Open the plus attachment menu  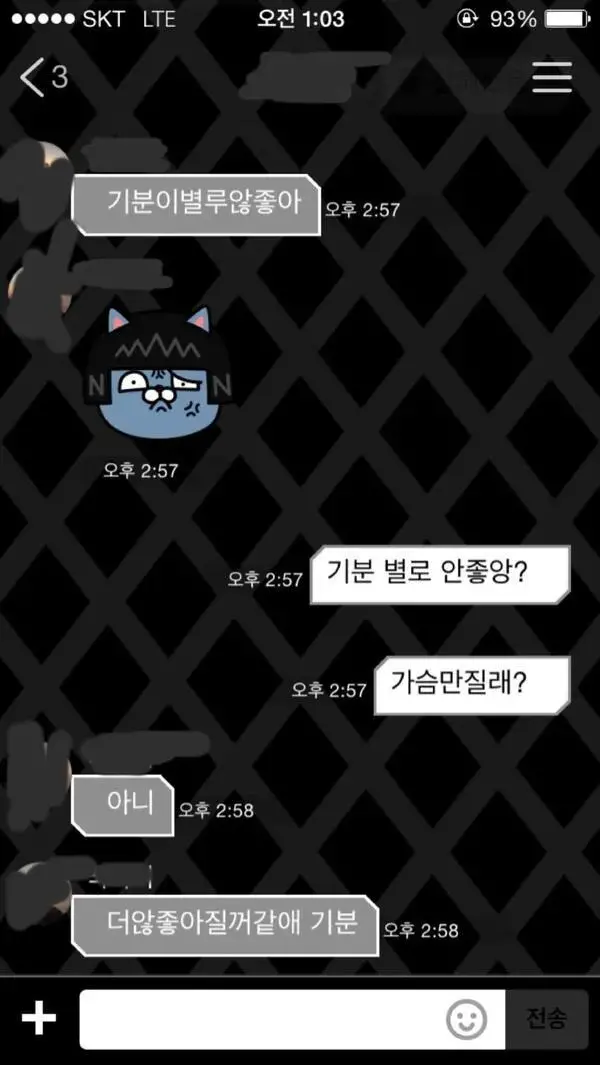[38, 1020]
